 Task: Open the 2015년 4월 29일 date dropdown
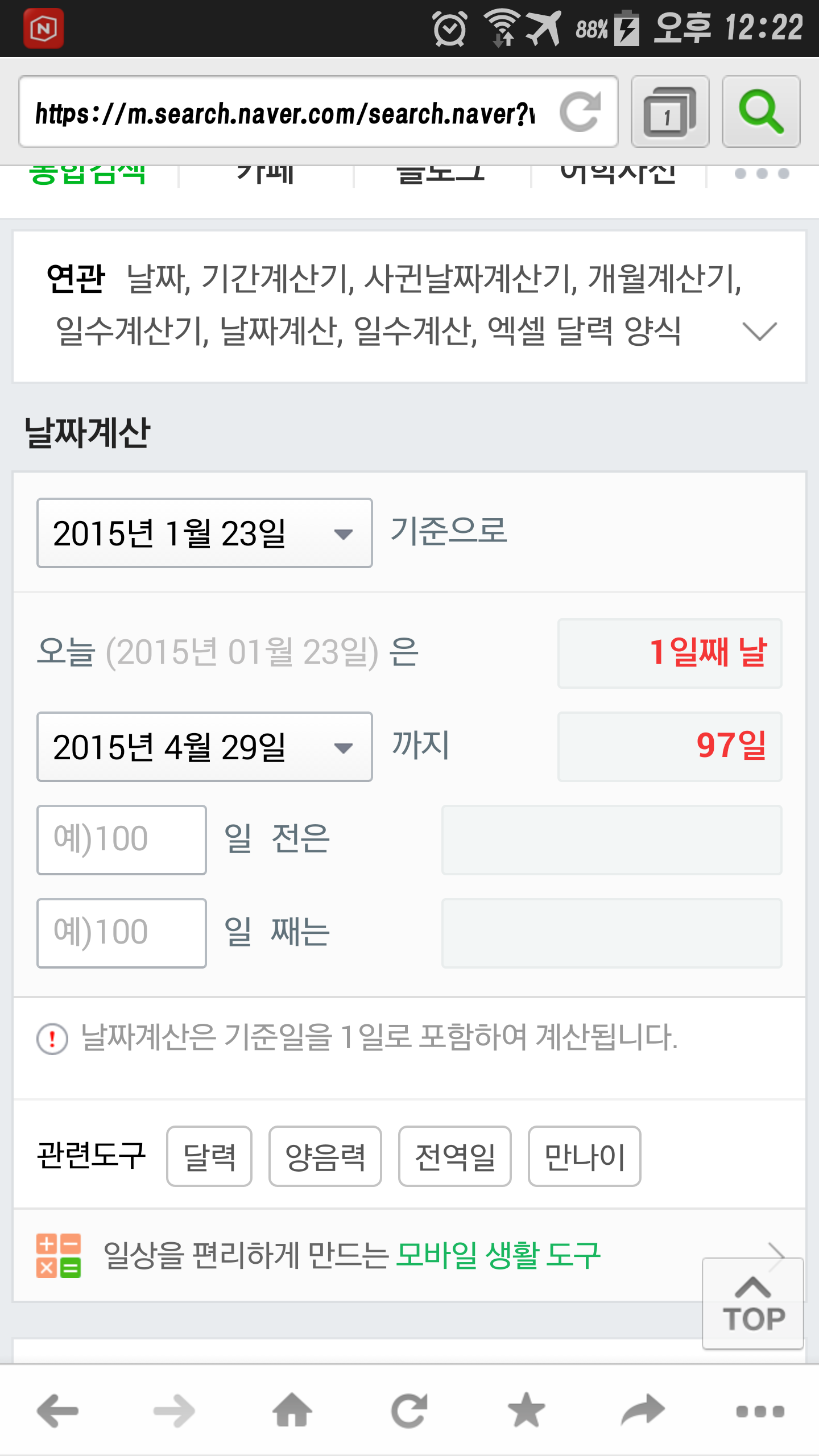click(204, 746)
